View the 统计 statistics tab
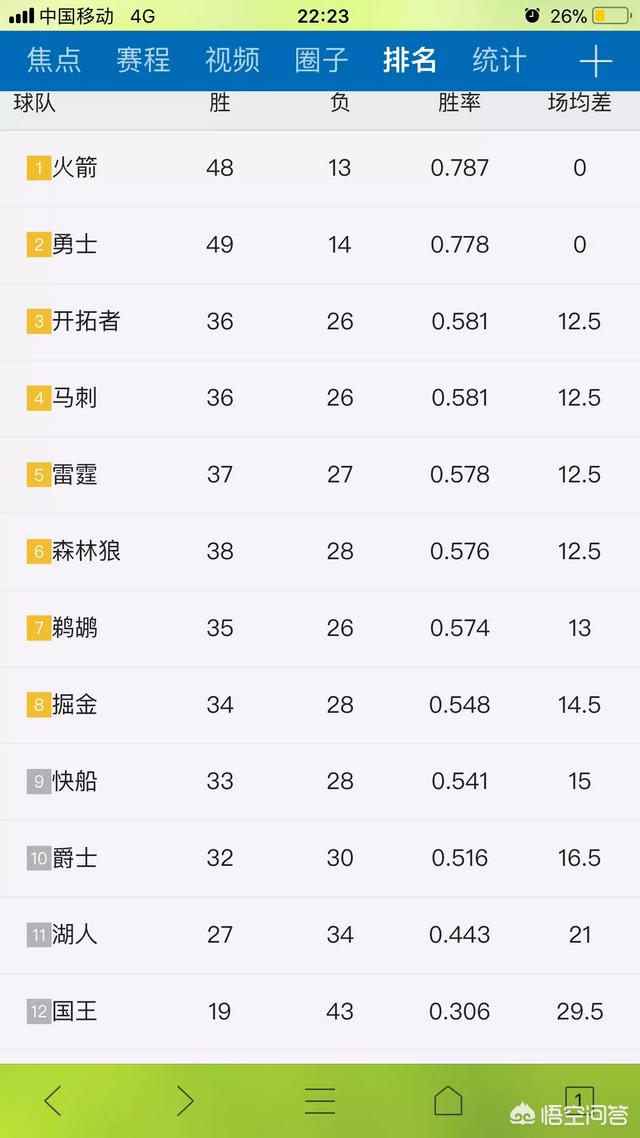Image resolution: width=640 pixels, height=1138 pixels. [499, 60]
